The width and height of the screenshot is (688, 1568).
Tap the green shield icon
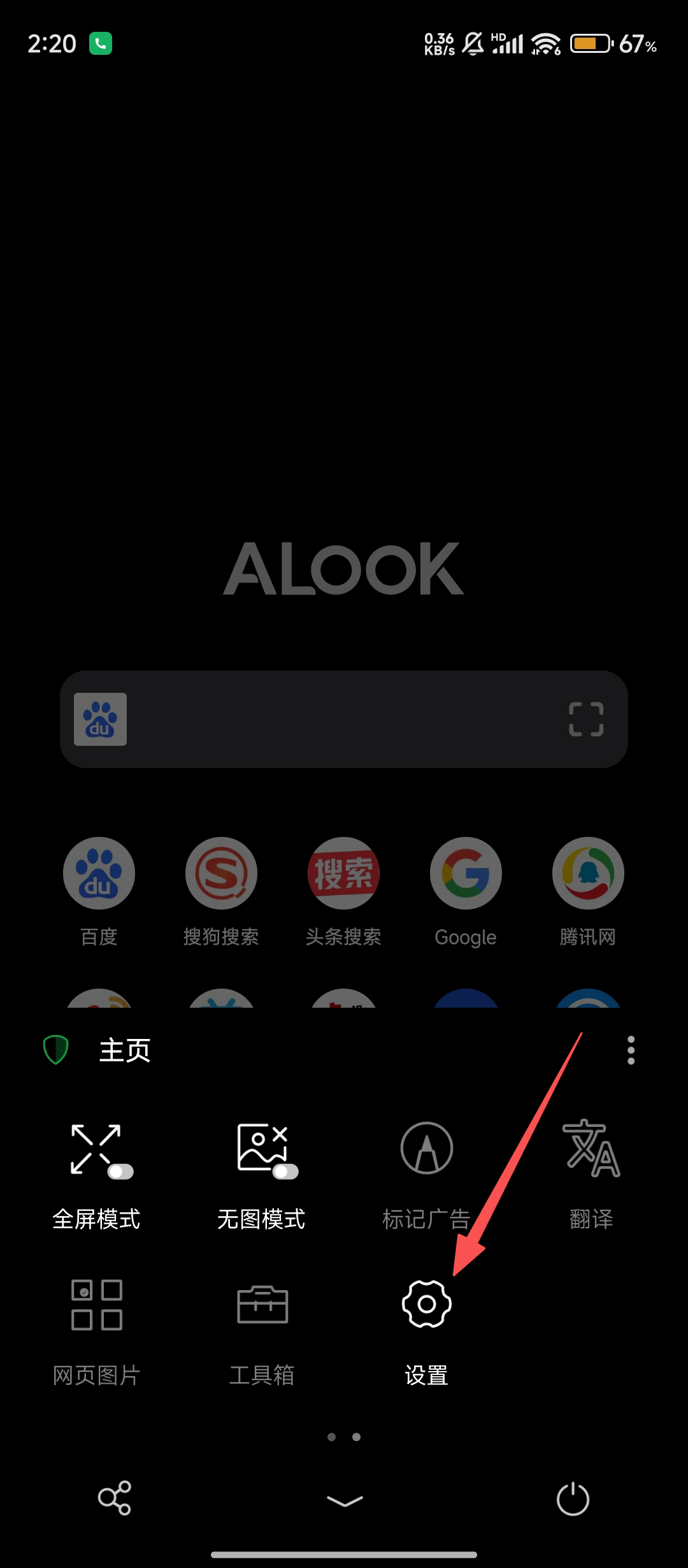pos(55,1049)
